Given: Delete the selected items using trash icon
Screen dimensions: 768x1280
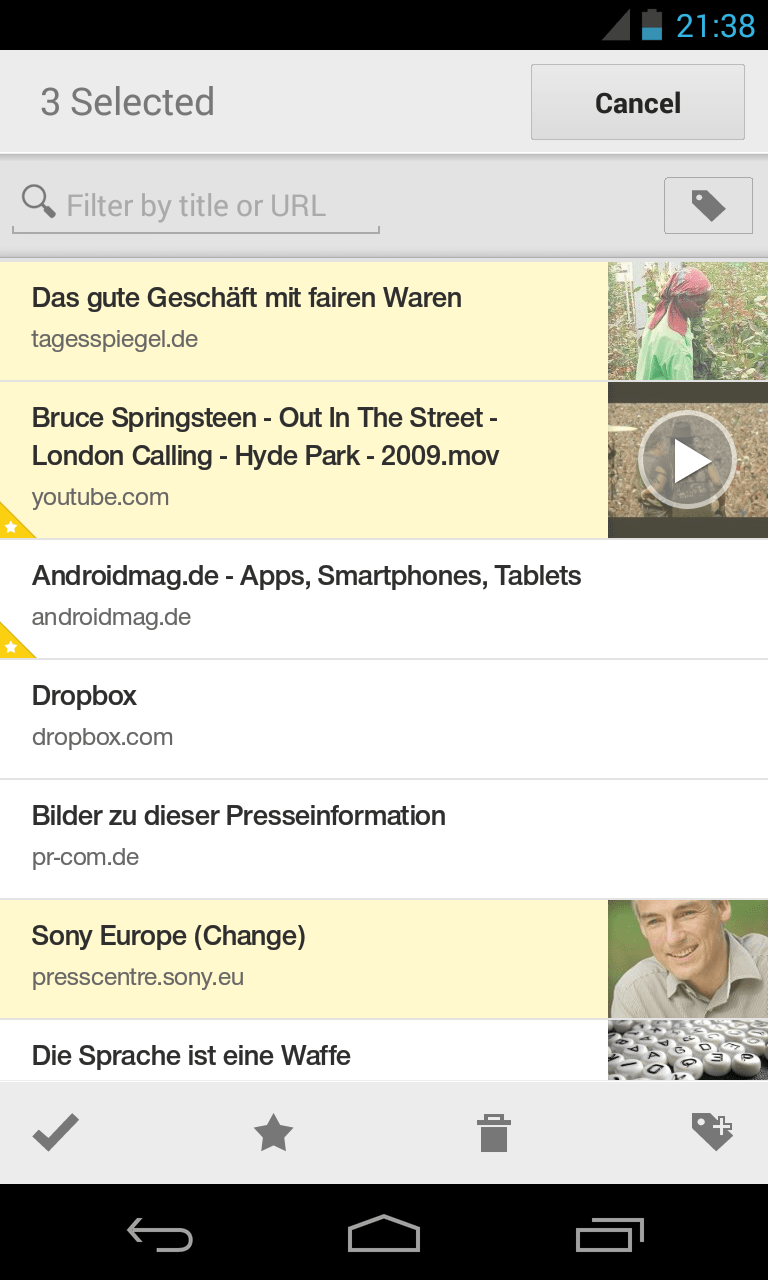Looking at the screenshot, I should (494, 1133).
